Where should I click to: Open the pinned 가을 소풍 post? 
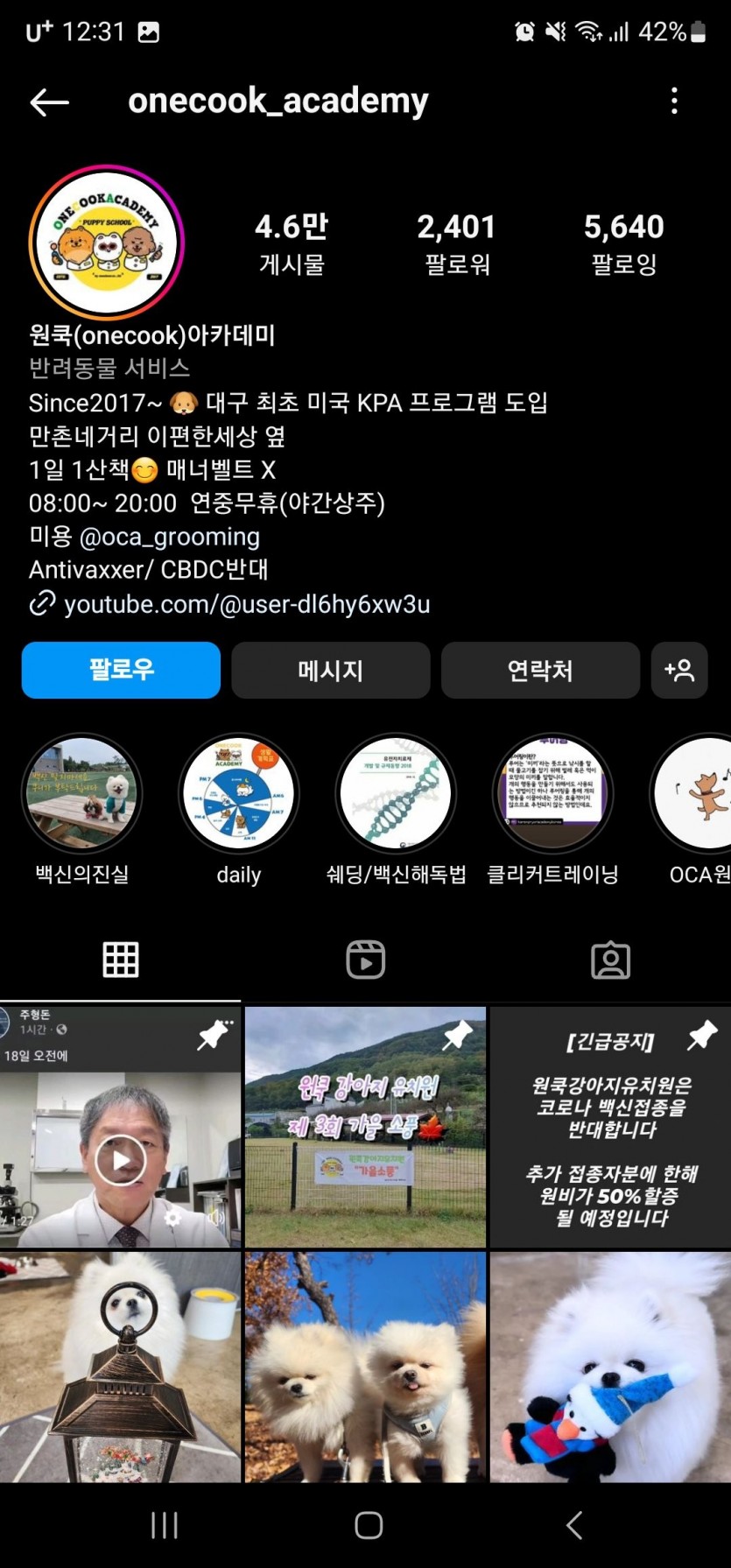(x=365, y=1128)
